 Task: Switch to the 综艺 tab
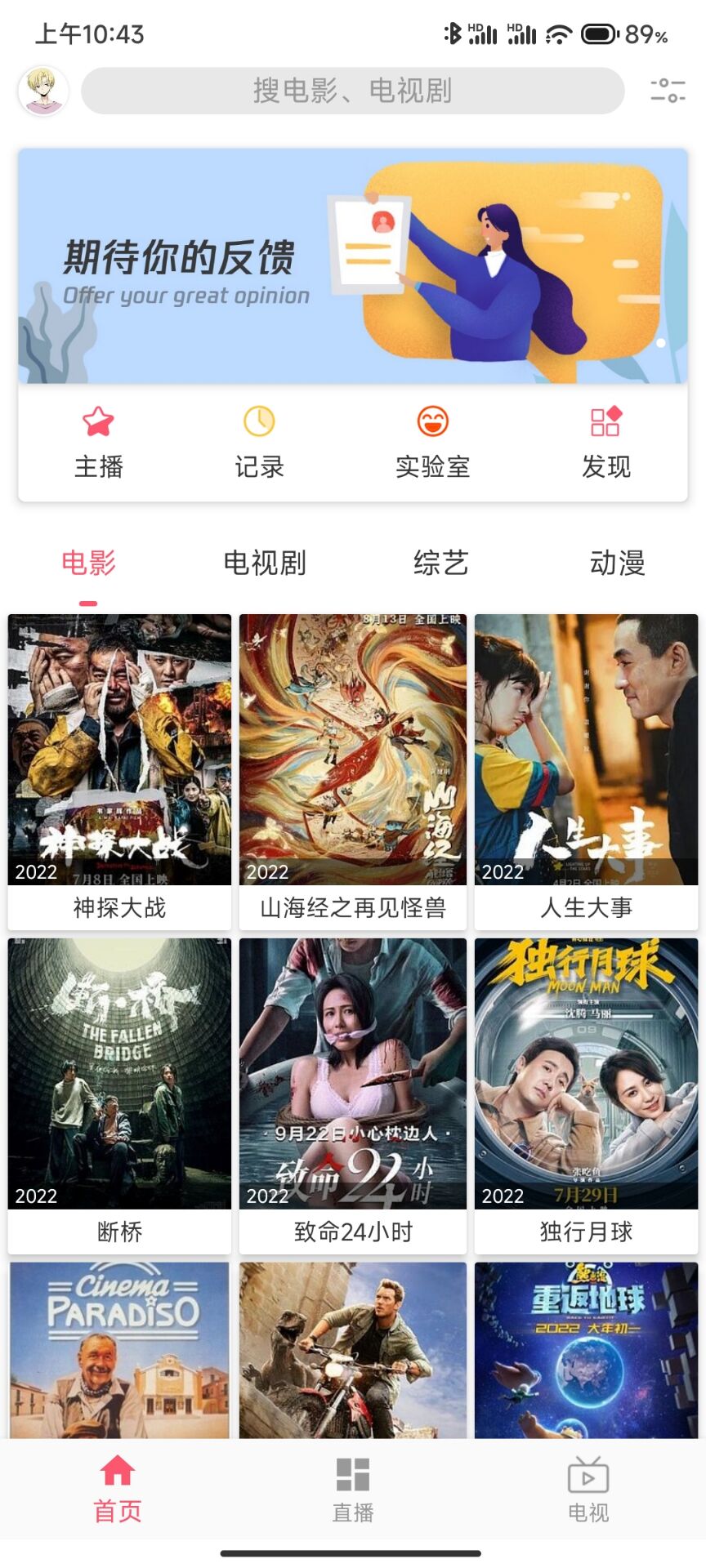click(440, 563)
